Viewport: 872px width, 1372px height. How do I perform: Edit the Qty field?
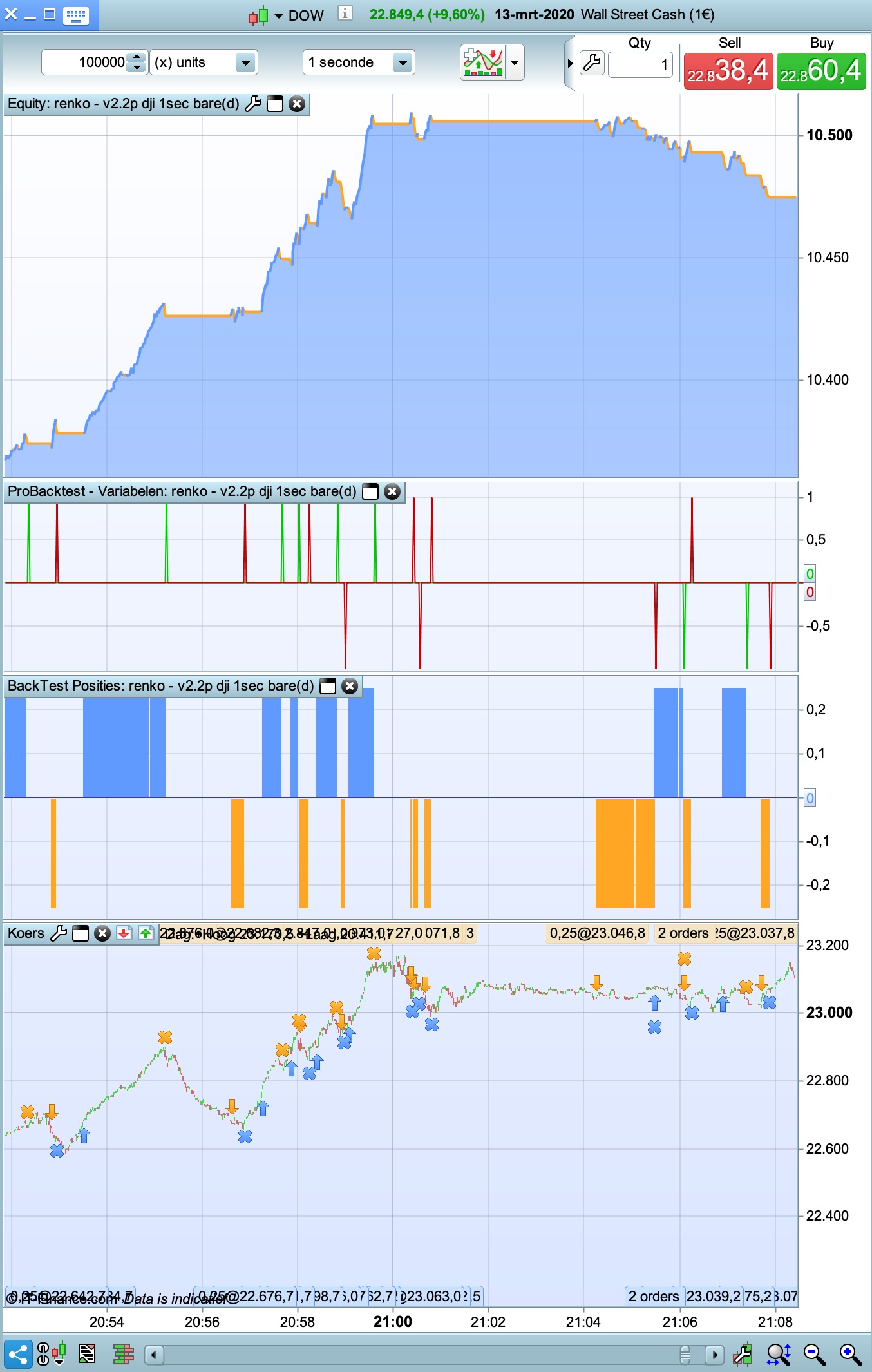coord(640,64)
